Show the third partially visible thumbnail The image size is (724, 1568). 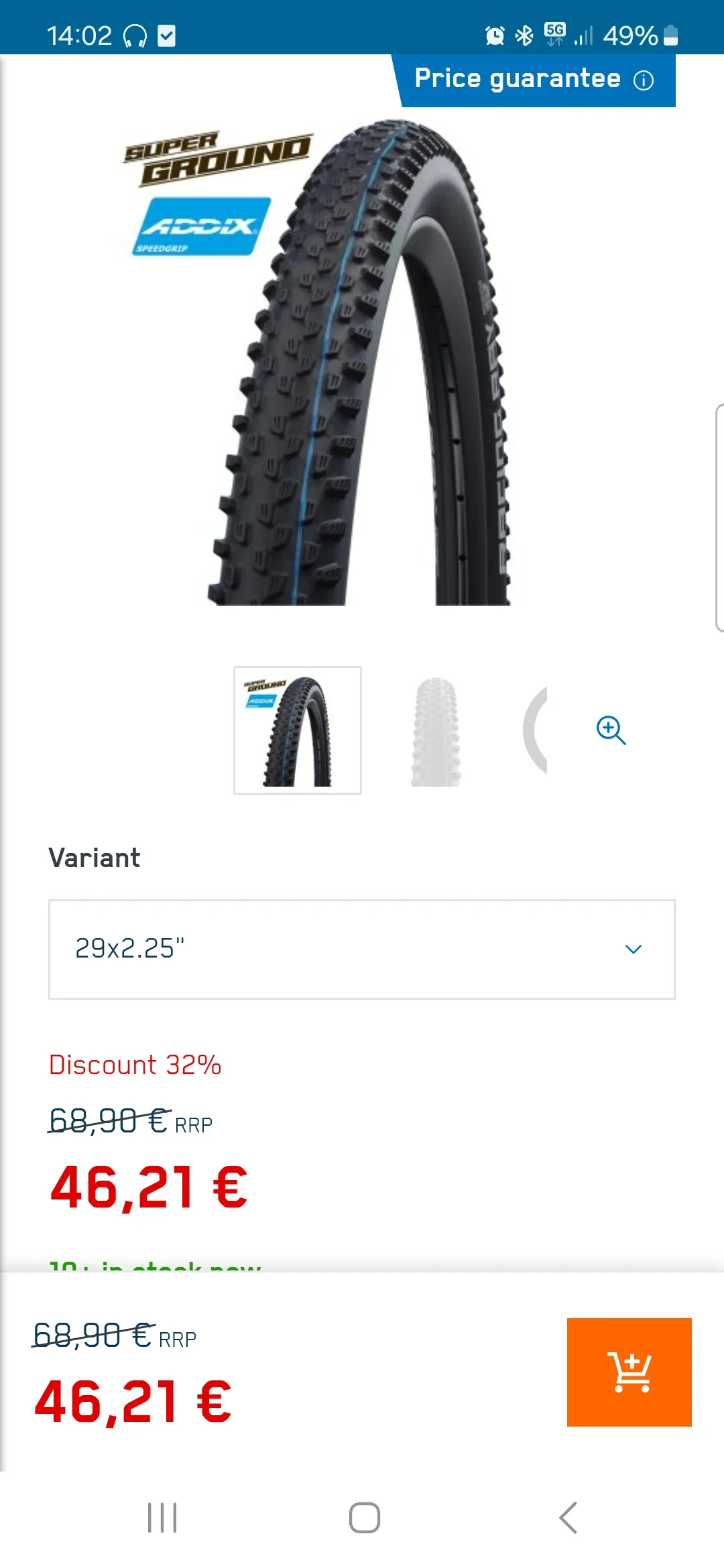pyautogui.click(x=536, y=730)
